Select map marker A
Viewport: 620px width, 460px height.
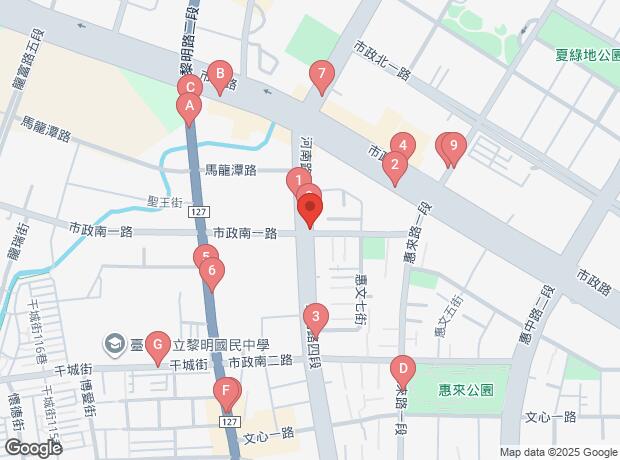click(x=188, y=106)
